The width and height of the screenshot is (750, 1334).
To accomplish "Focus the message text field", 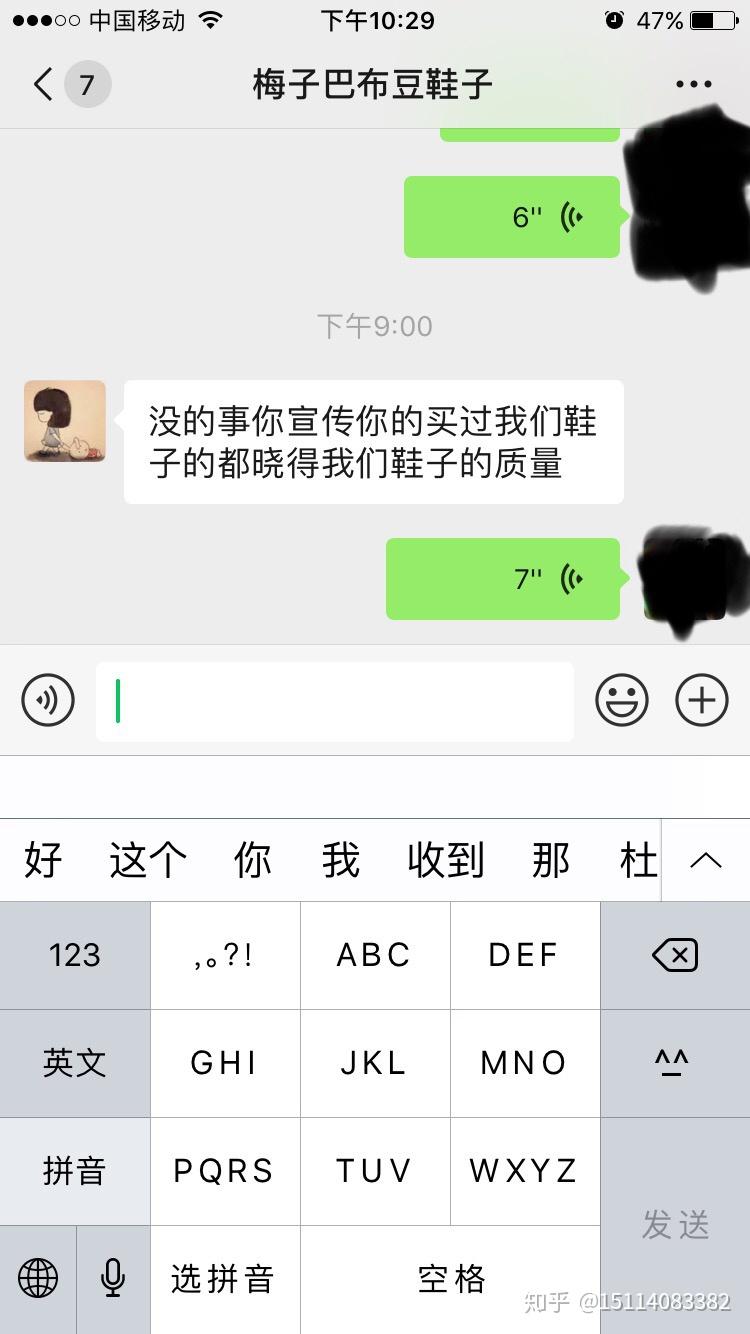I will (335, 701).
